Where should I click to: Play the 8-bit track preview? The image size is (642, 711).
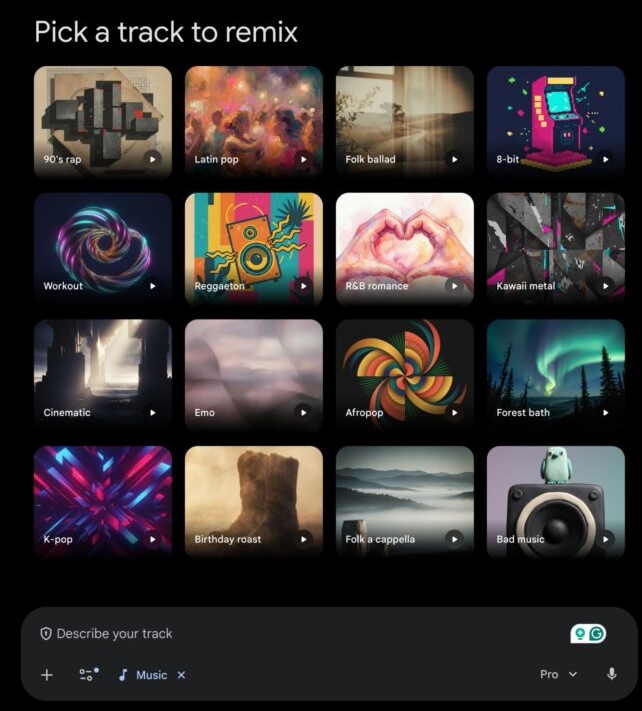click(605, 159)
